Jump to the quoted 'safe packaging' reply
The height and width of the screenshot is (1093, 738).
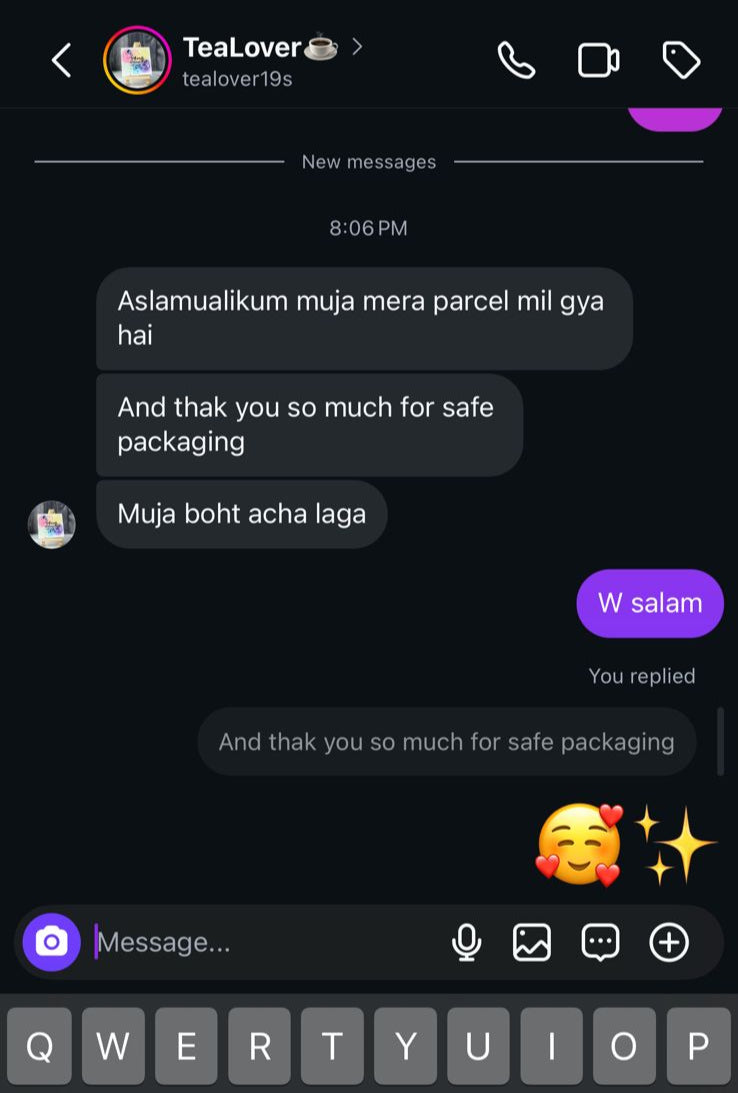[446, 742]
